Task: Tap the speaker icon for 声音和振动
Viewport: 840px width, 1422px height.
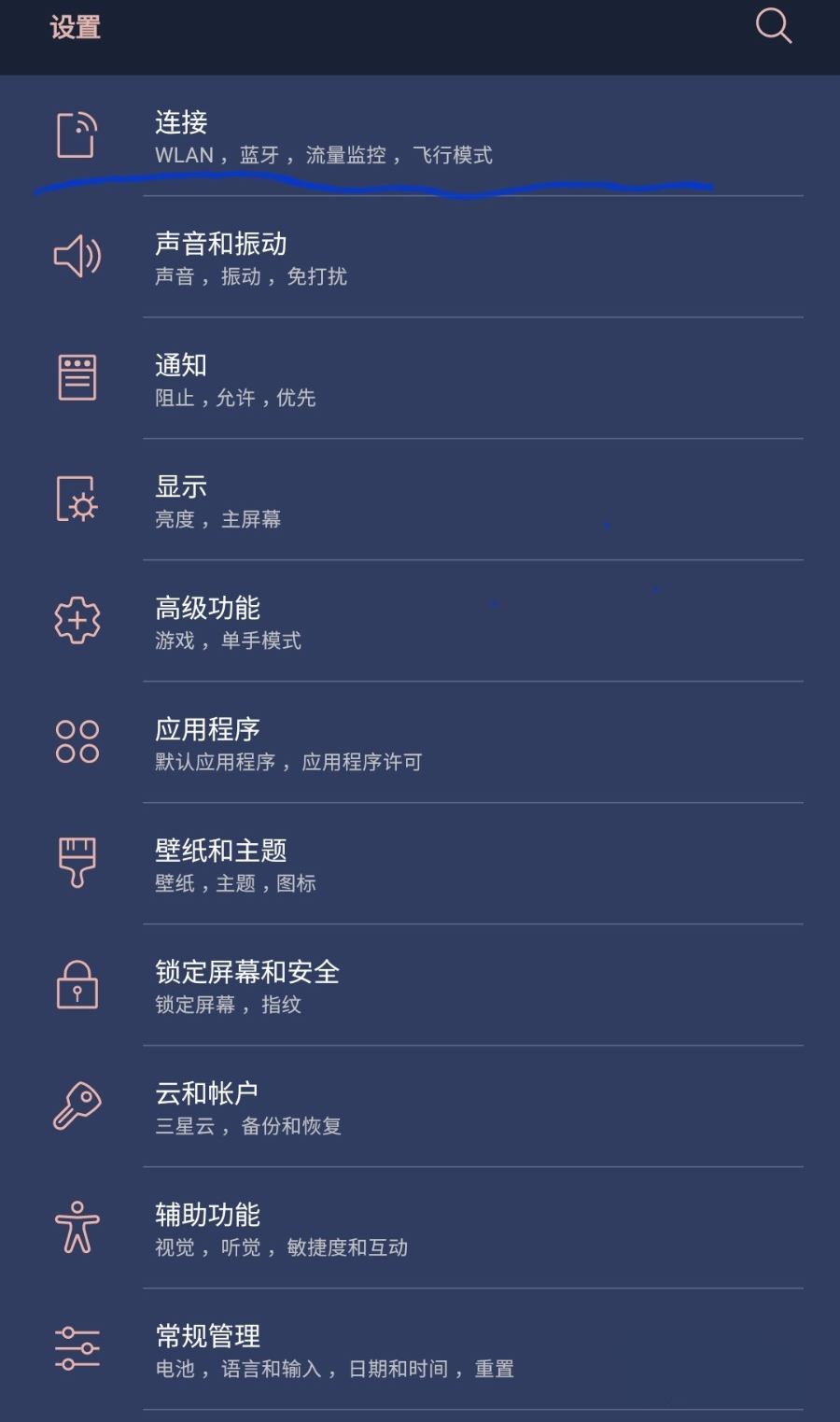Action: click(x=77, y=257)
